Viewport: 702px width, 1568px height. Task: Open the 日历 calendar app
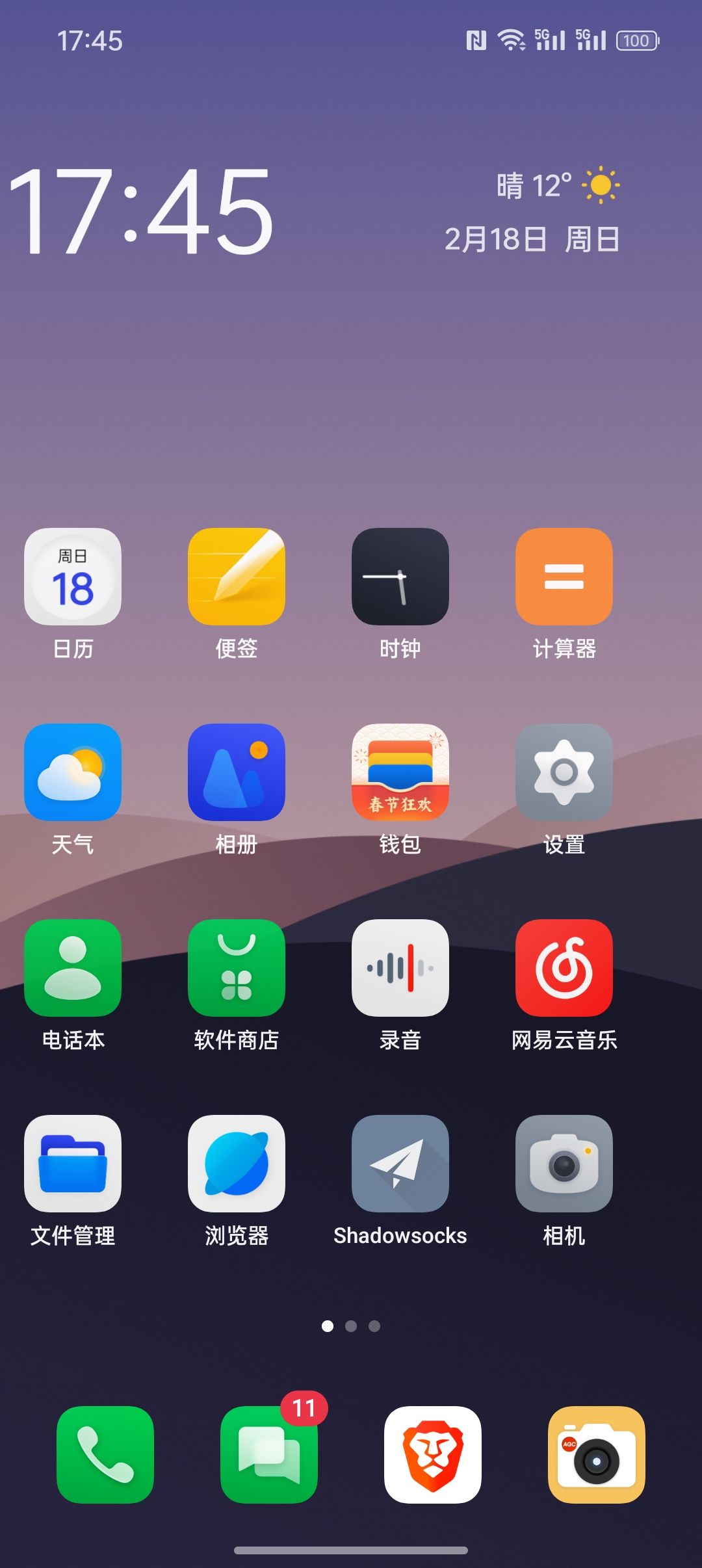click(x=73, y=577)
